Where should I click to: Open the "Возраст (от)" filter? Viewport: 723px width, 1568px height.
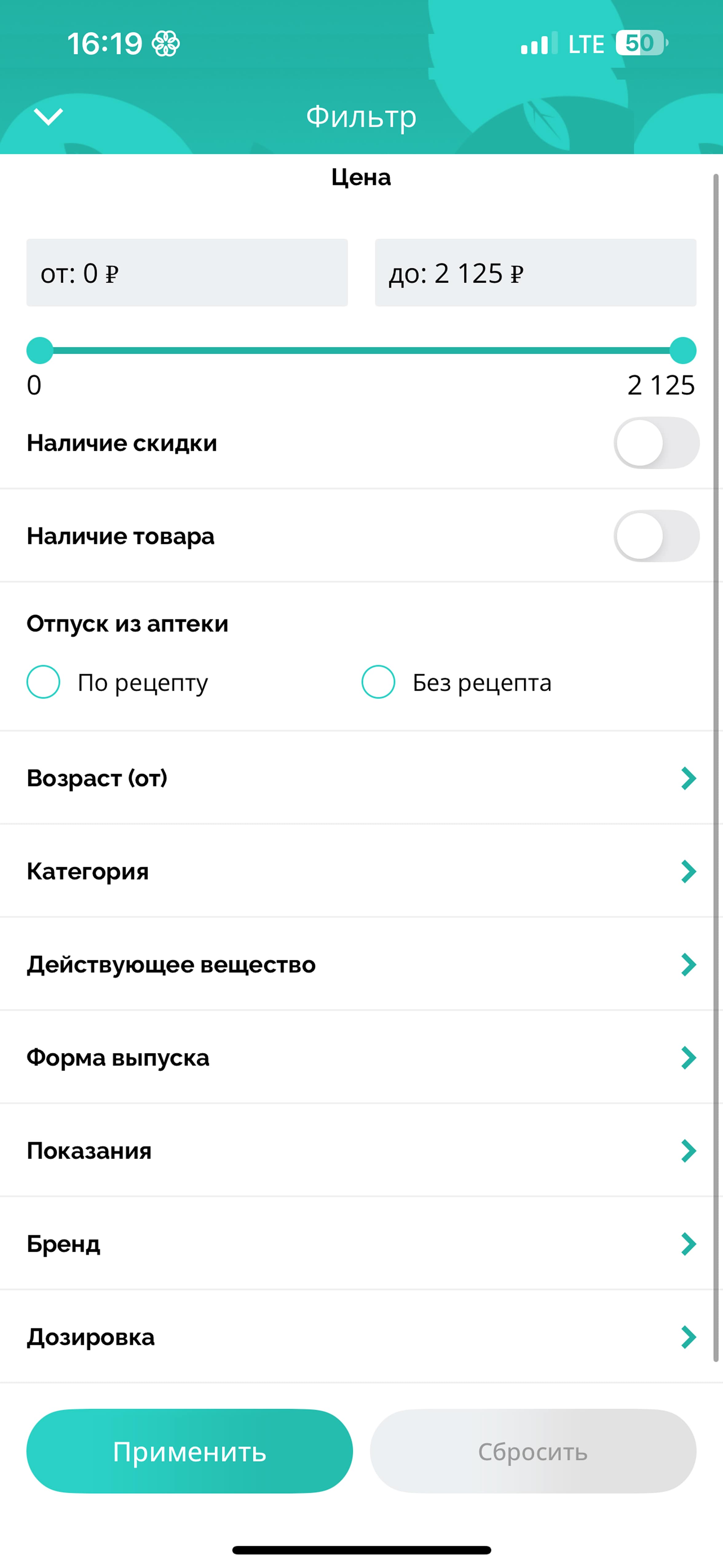[x=361, y=778]
